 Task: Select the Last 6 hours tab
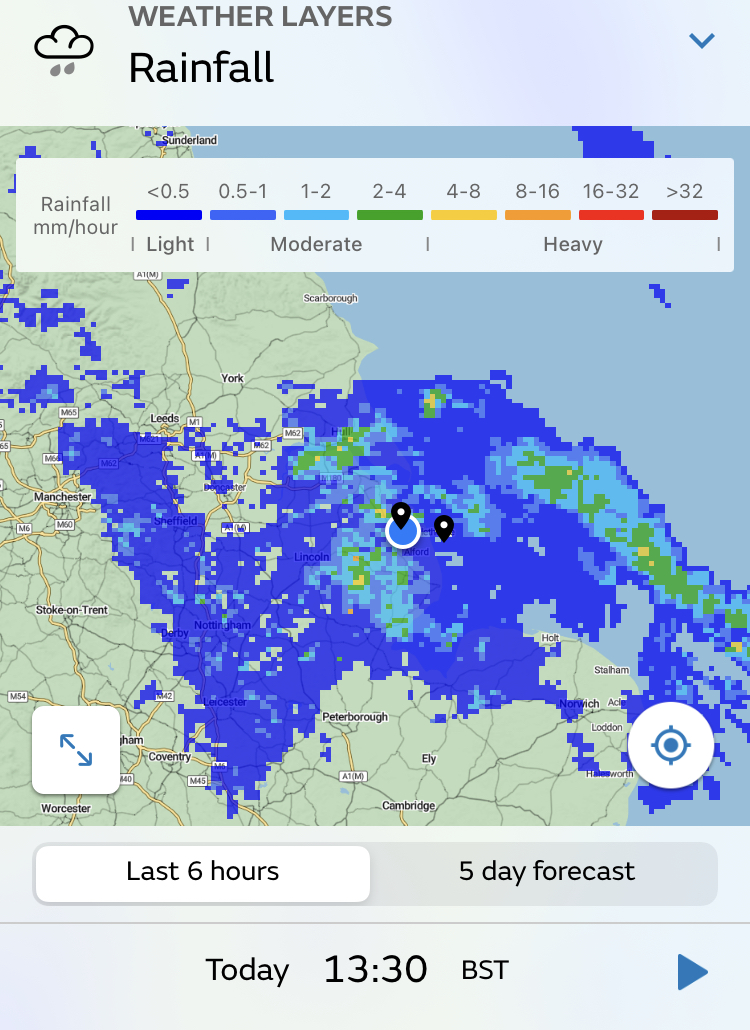tap(203, 872)
